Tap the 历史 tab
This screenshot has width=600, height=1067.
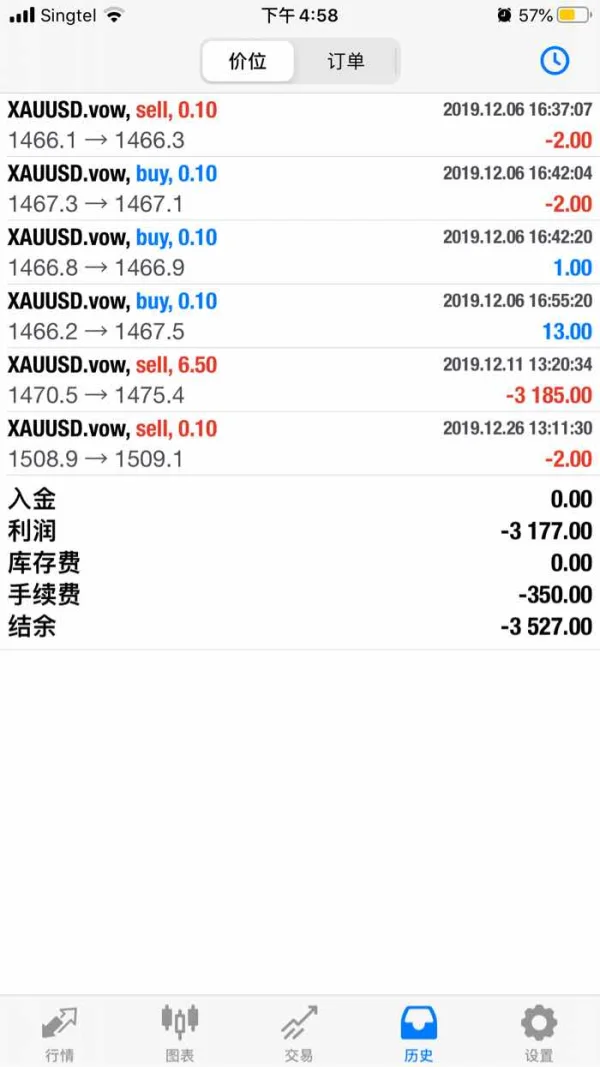click(x=419, y=1032)
